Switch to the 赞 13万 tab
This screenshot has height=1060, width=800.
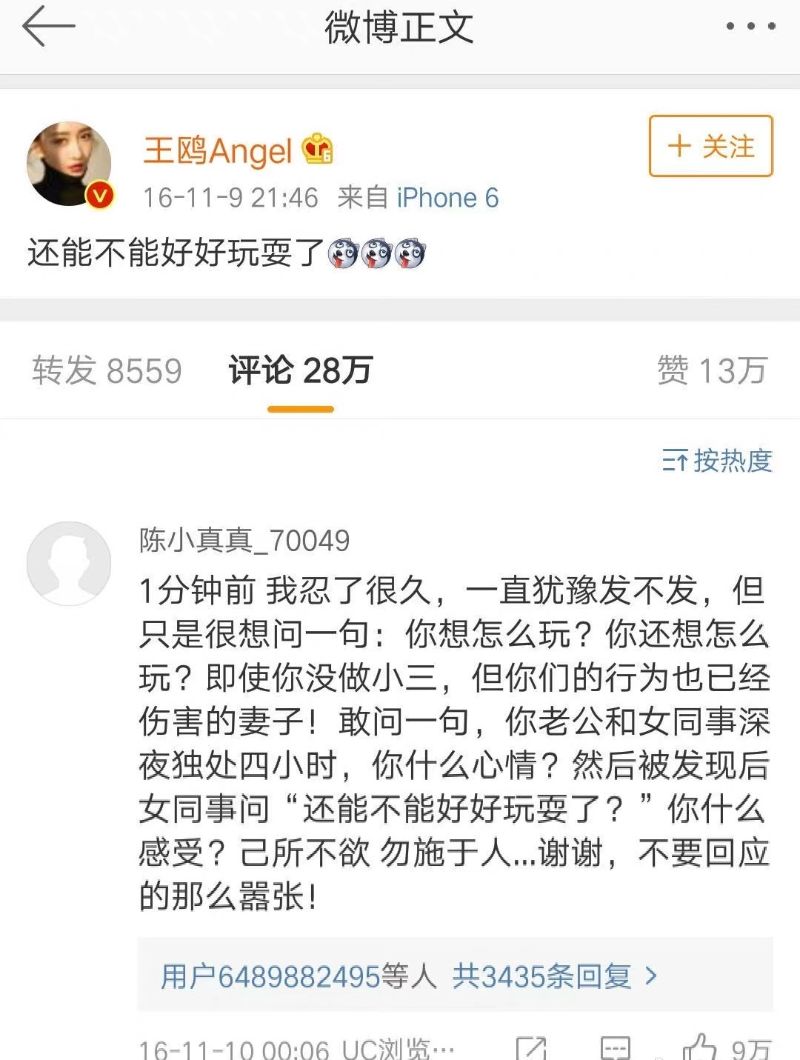pyautogui.click(x=711, y=371)
